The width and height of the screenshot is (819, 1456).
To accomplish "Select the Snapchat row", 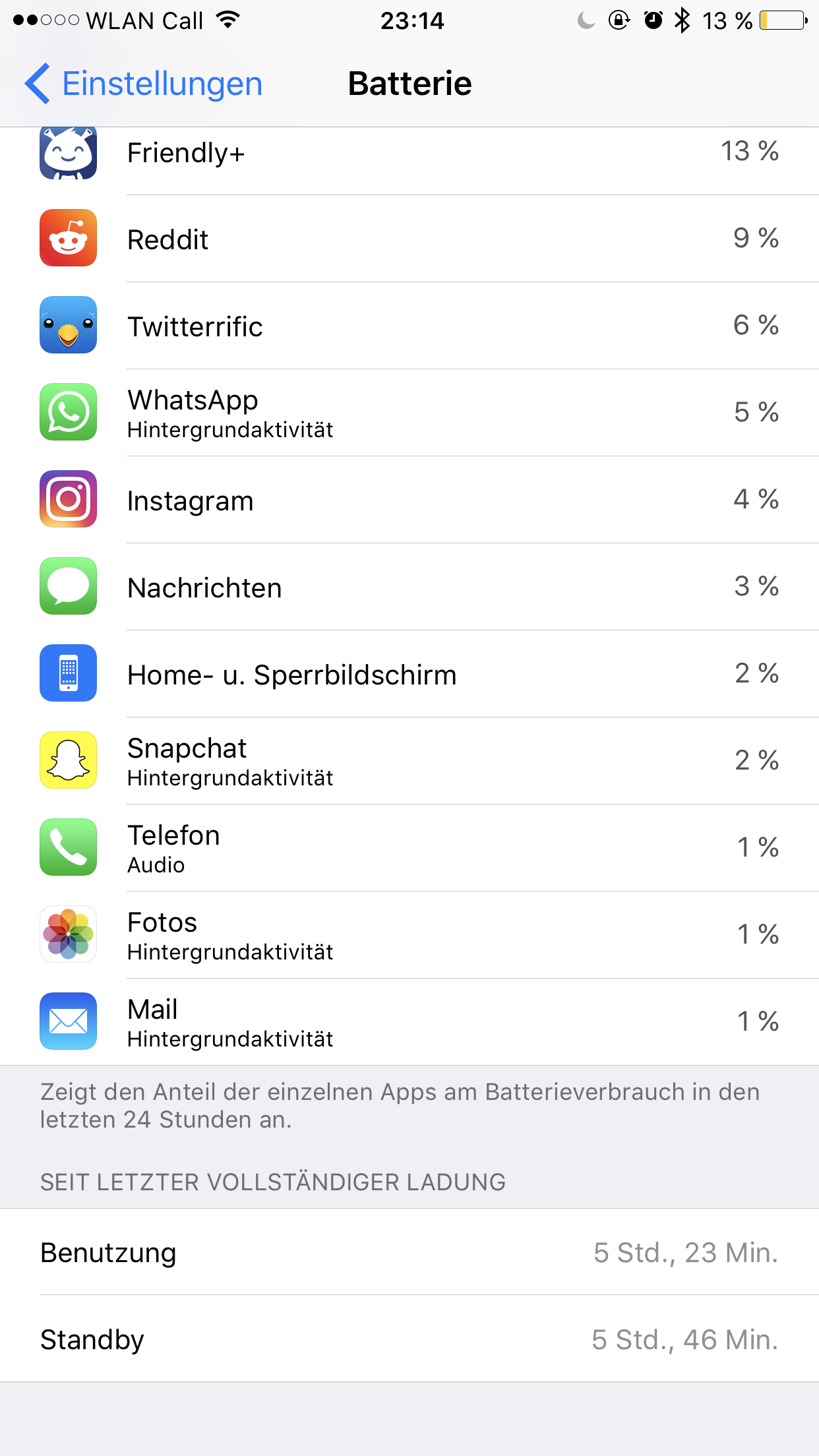I will 409,761.
